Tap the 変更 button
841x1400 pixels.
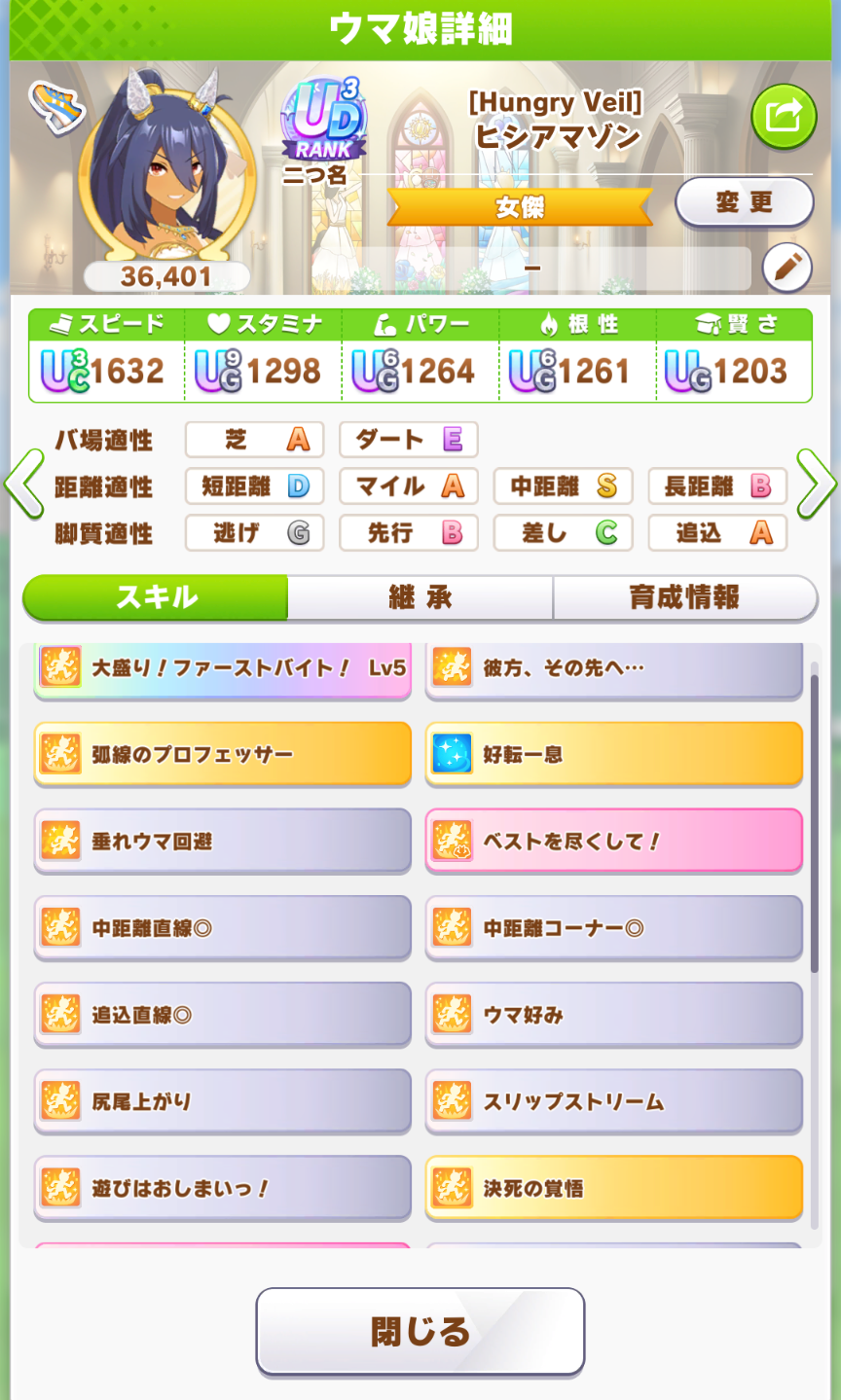pos(744,202)
